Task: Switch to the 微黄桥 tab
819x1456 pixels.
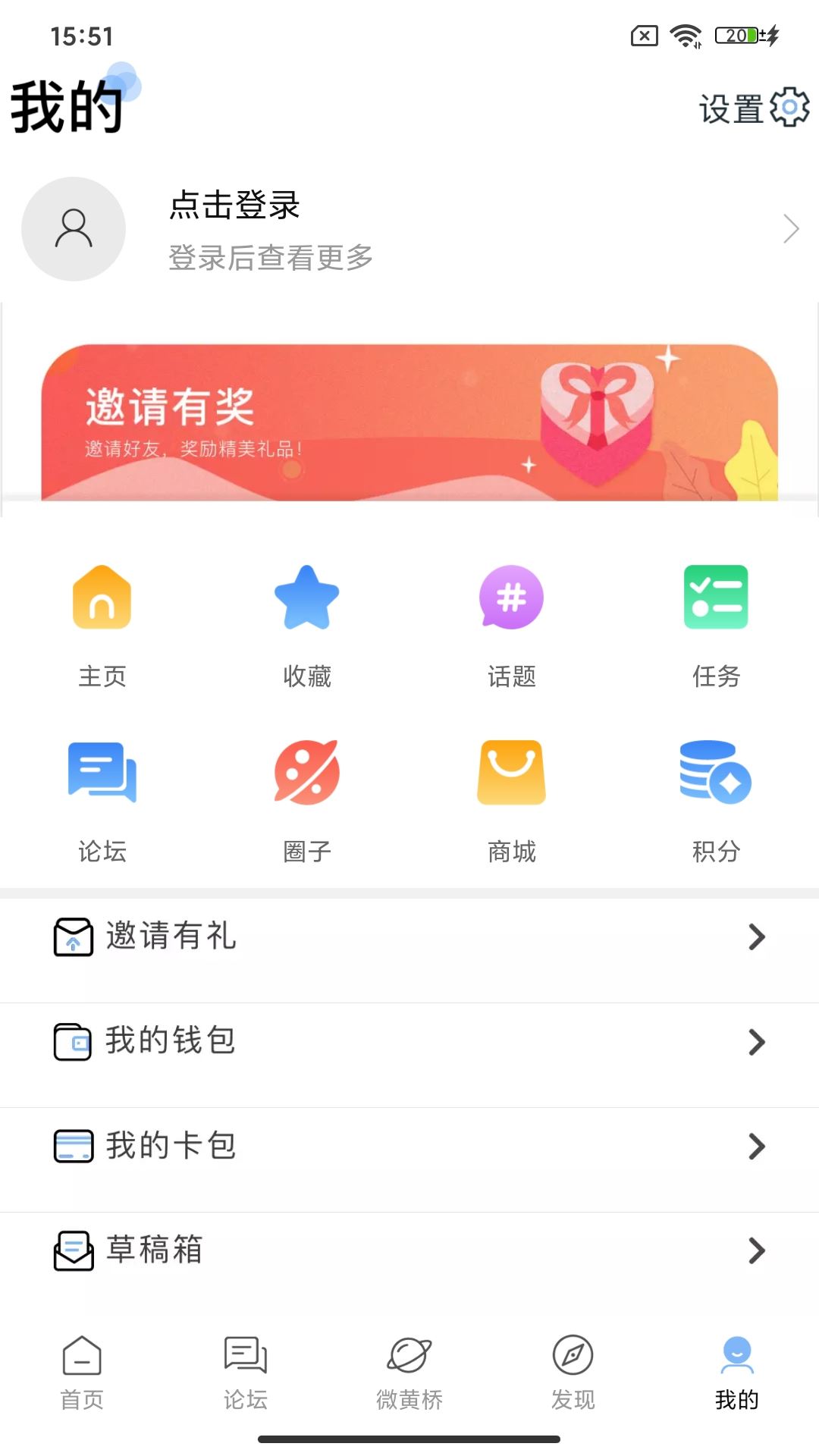Action: click(409, 1373)
